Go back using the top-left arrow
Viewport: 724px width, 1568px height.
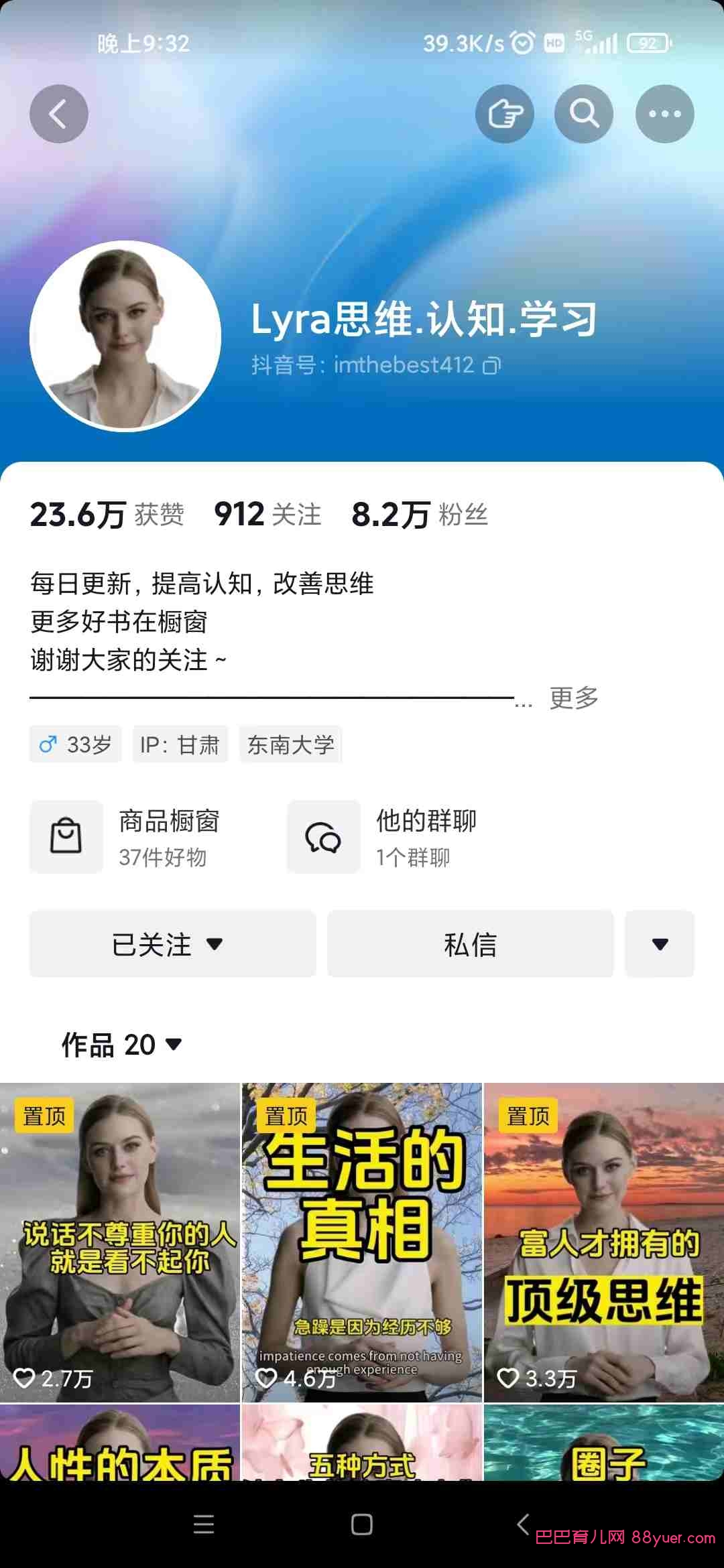pos(59,114)
